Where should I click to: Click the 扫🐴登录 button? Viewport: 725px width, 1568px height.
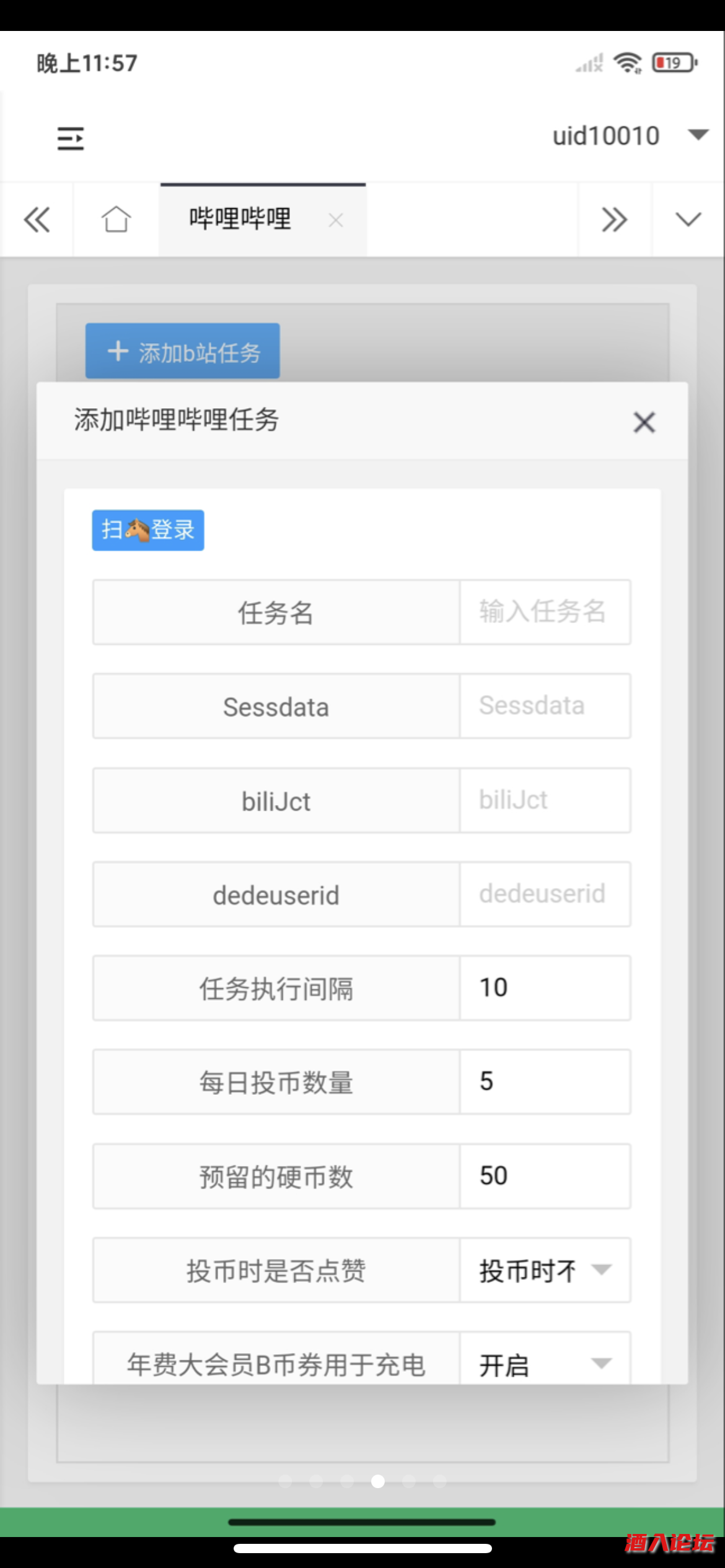[x=147, y=529]
